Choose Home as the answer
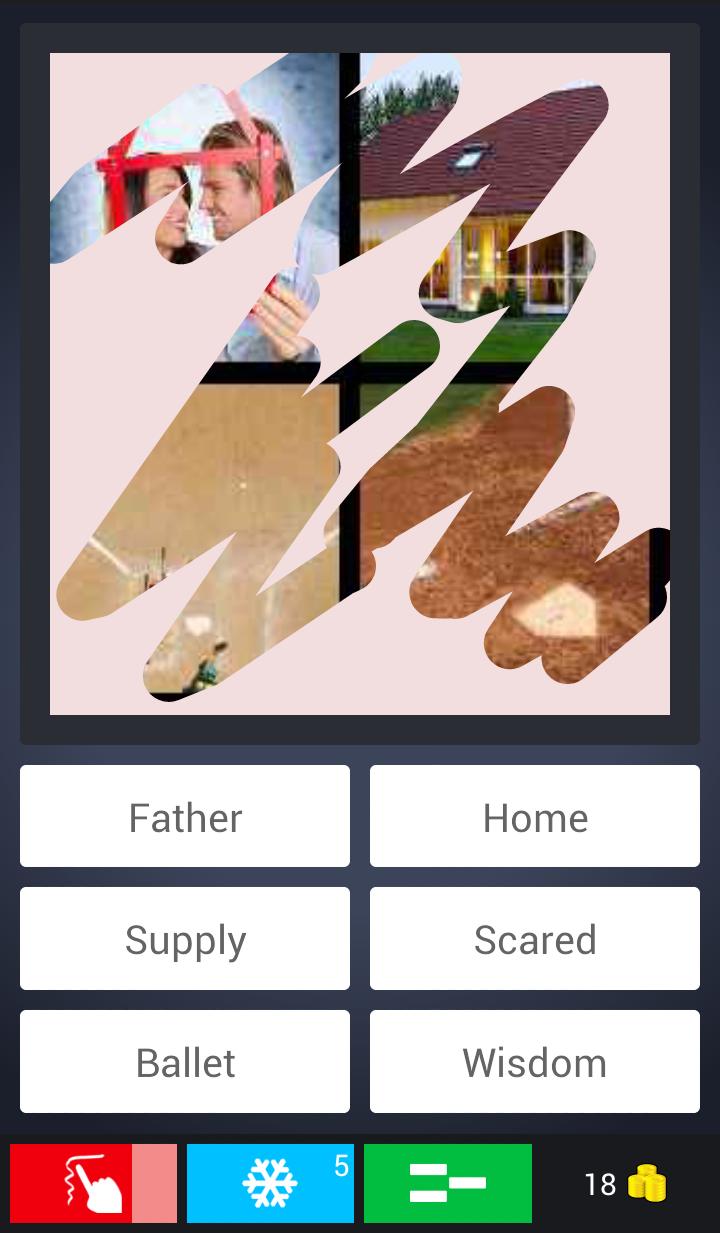Viewport: 720px width, 1233px height. pyautogui.click(x=535, y=816)
